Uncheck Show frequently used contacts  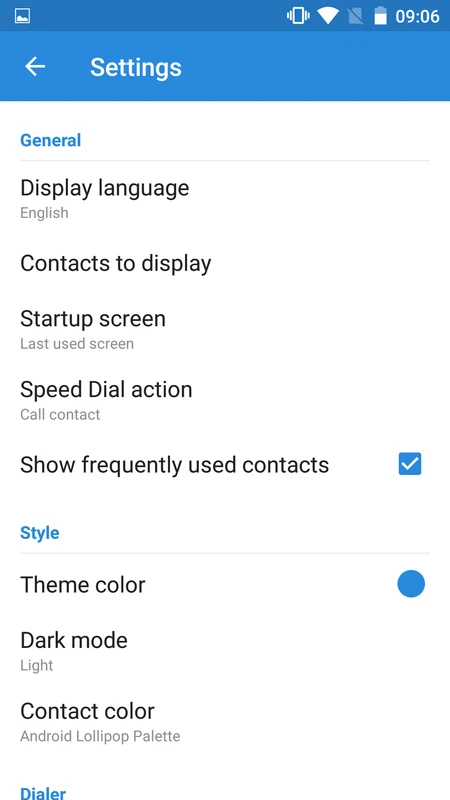tap(410, 464)
